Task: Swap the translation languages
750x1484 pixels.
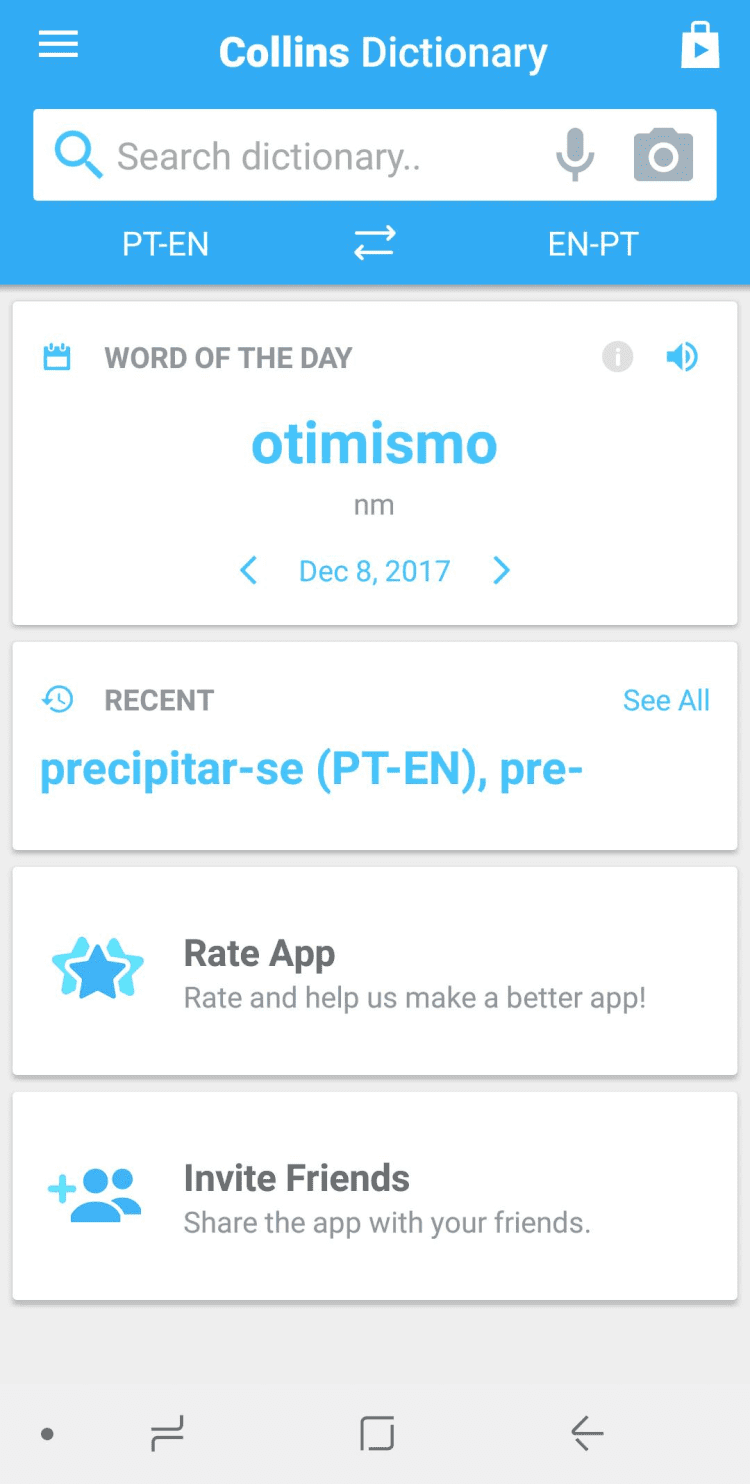Action: [375, 243]
